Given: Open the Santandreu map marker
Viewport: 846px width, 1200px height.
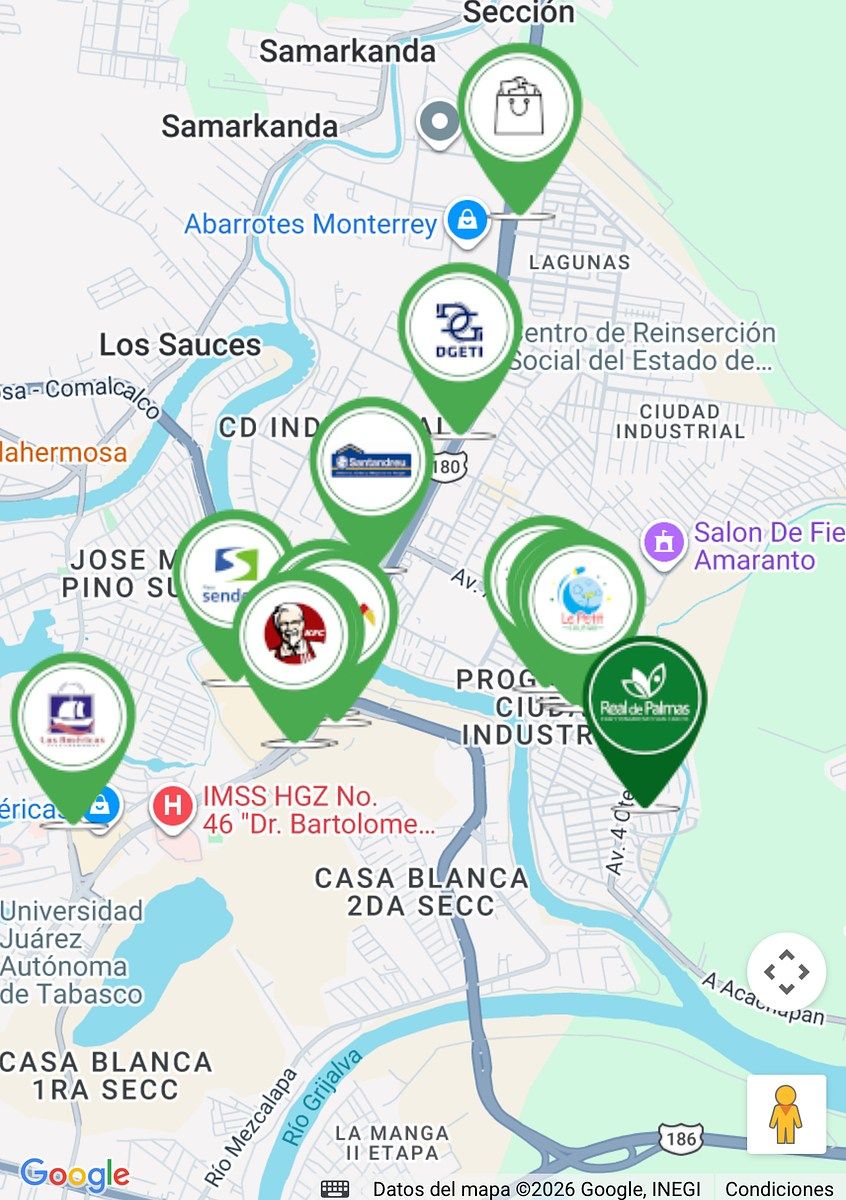Looking at the screenshot, I should click(370, 462).
